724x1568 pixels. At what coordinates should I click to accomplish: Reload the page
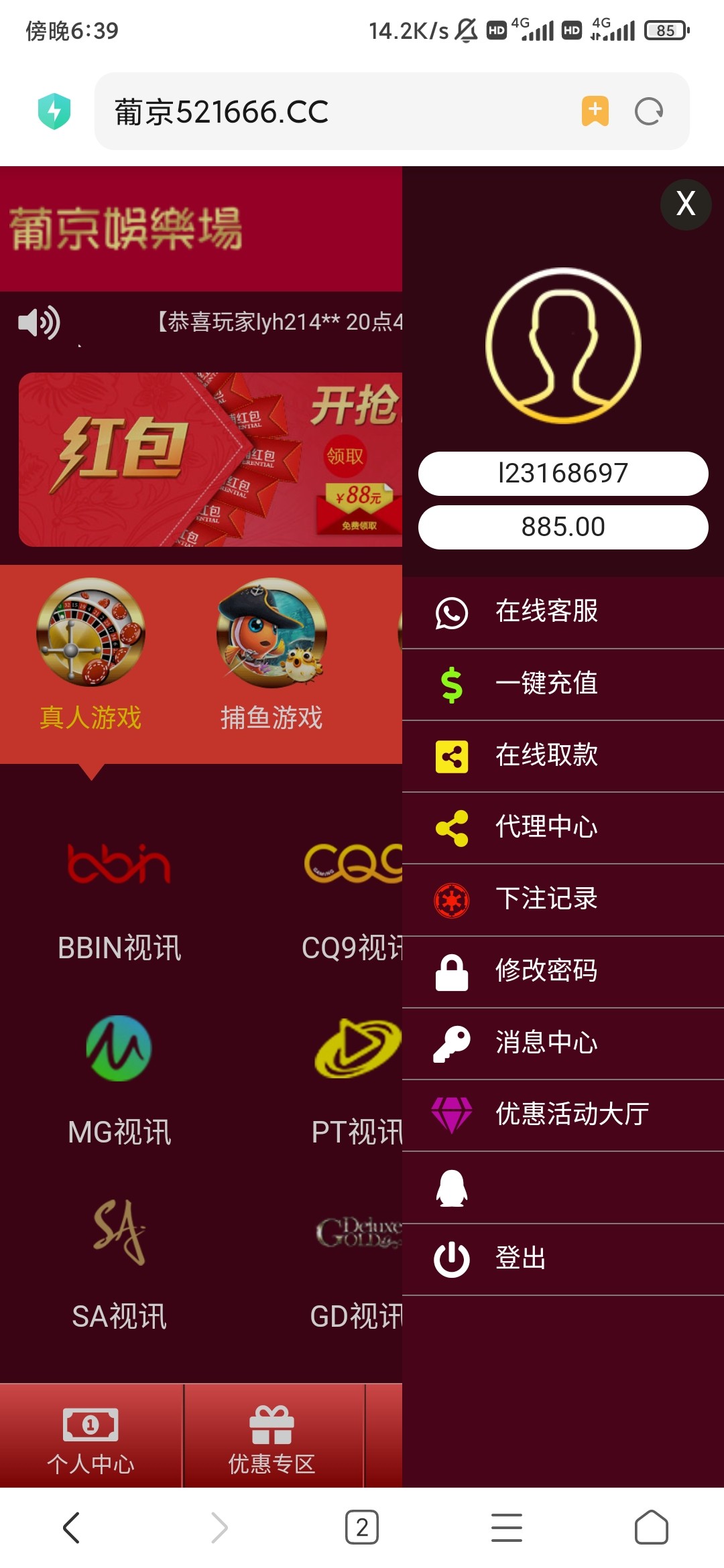pyautogui.click(x=648, y=111)
